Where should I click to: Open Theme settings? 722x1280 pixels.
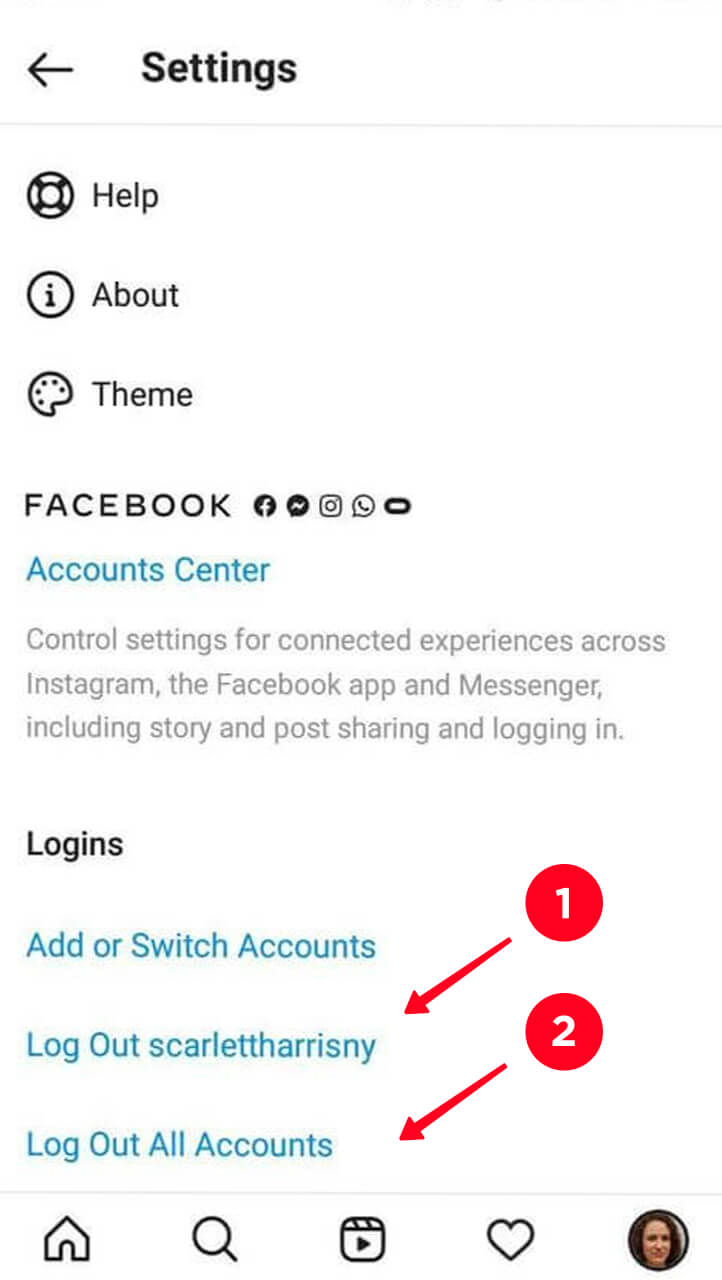point(361,395)
